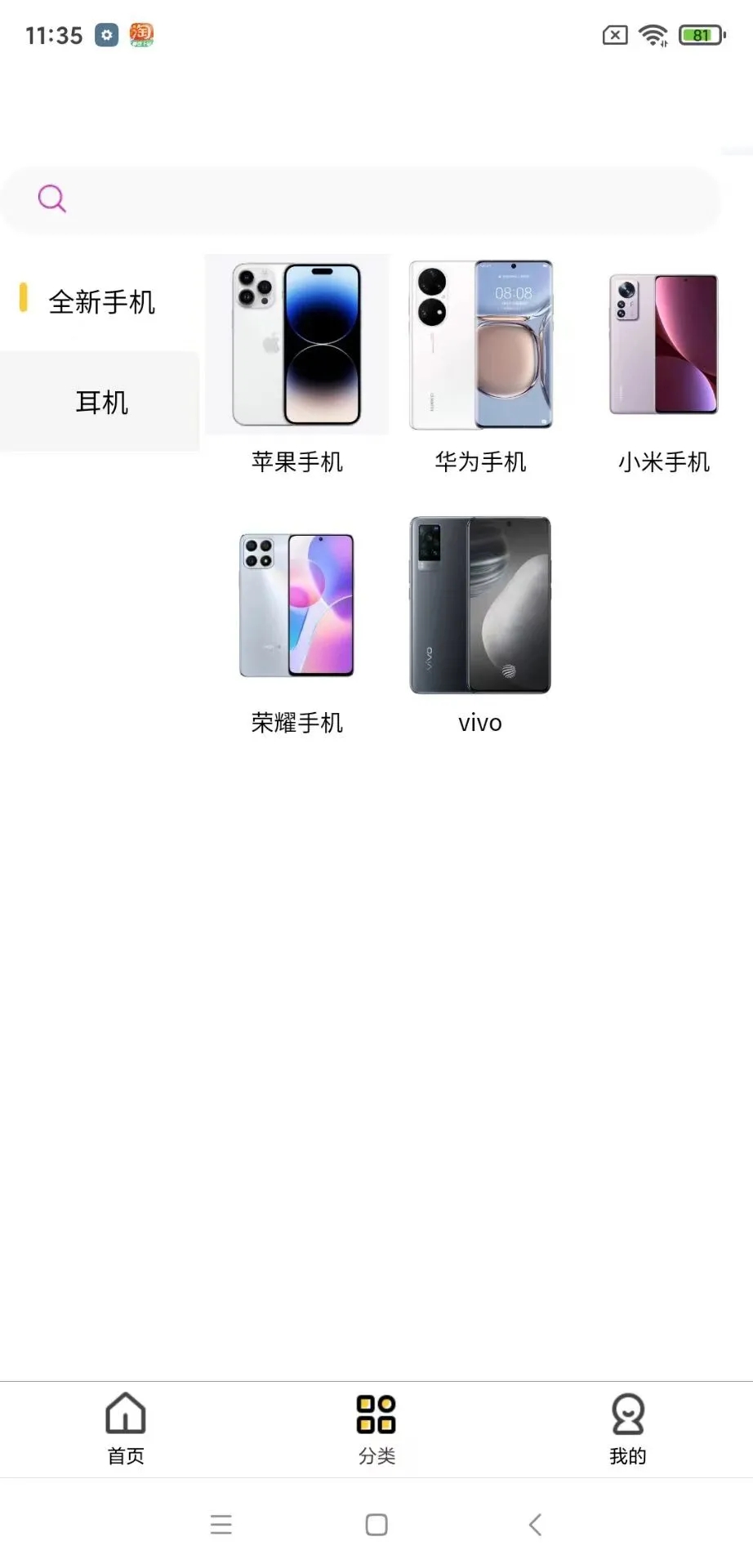
Task: Switch to the 耳机 sidebar category
Action: click(100, 402)
